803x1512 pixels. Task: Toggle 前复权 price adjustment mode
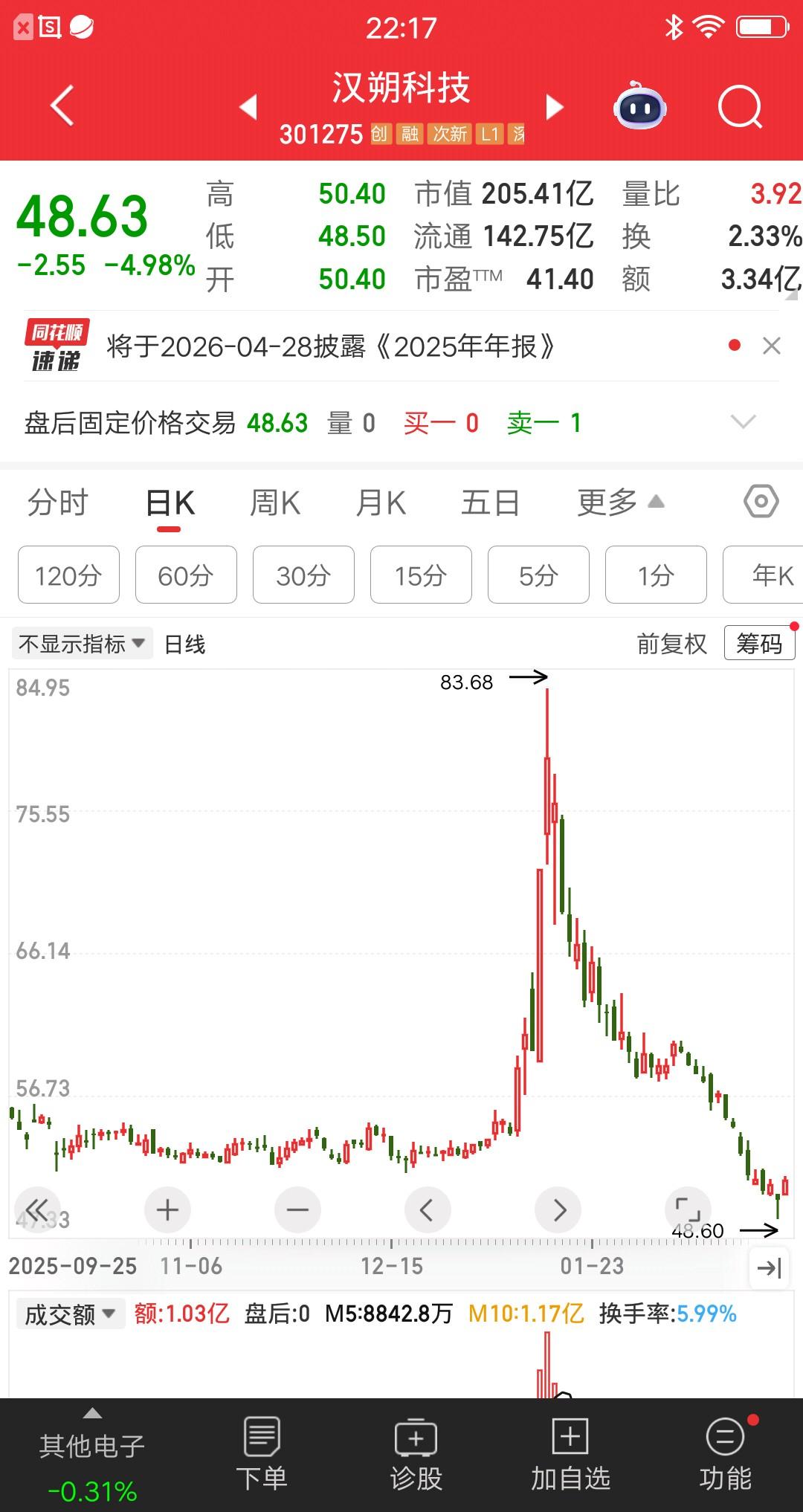(671, 644)
